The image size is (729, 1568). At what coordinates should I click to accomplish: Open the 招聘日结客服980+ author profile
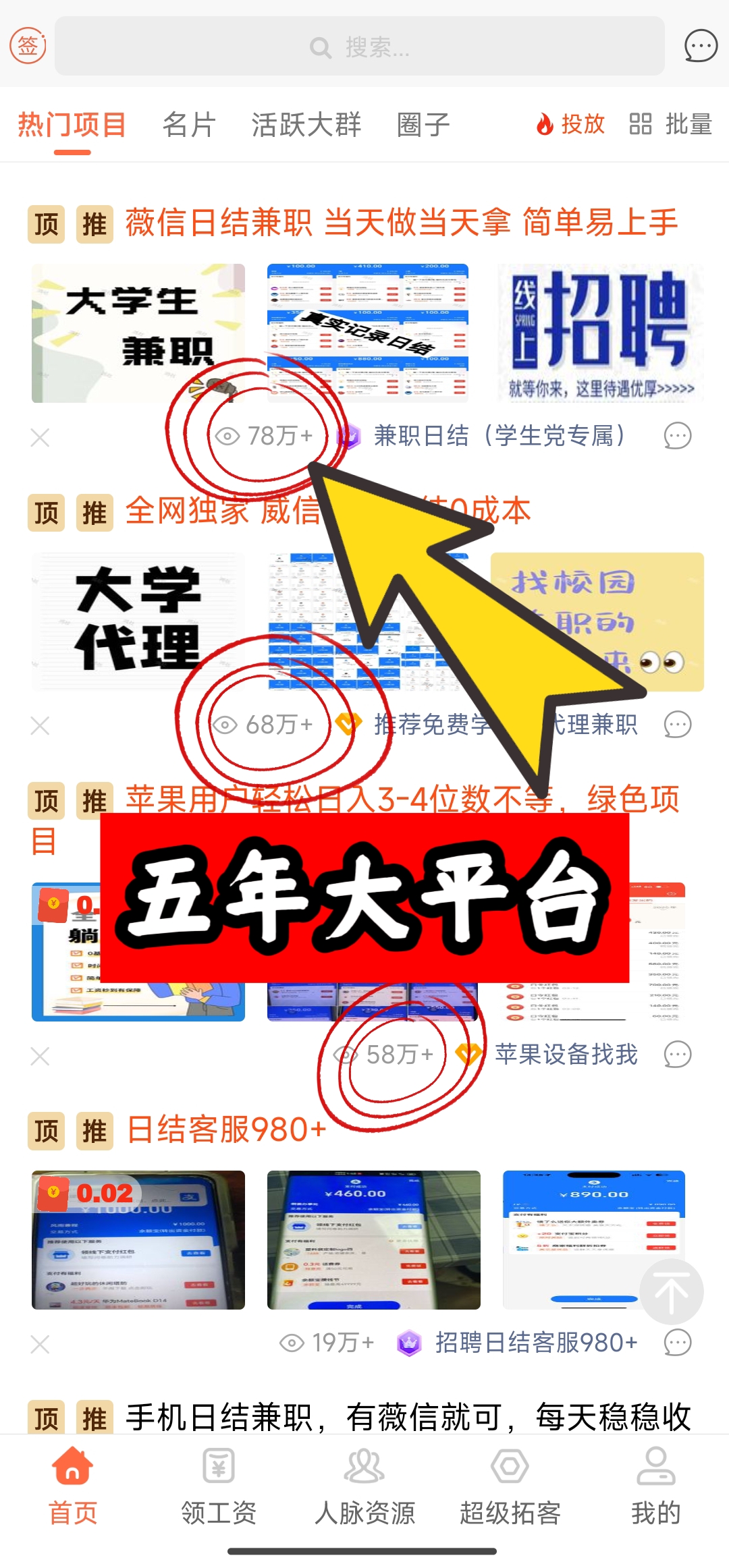pos(536,1343)
